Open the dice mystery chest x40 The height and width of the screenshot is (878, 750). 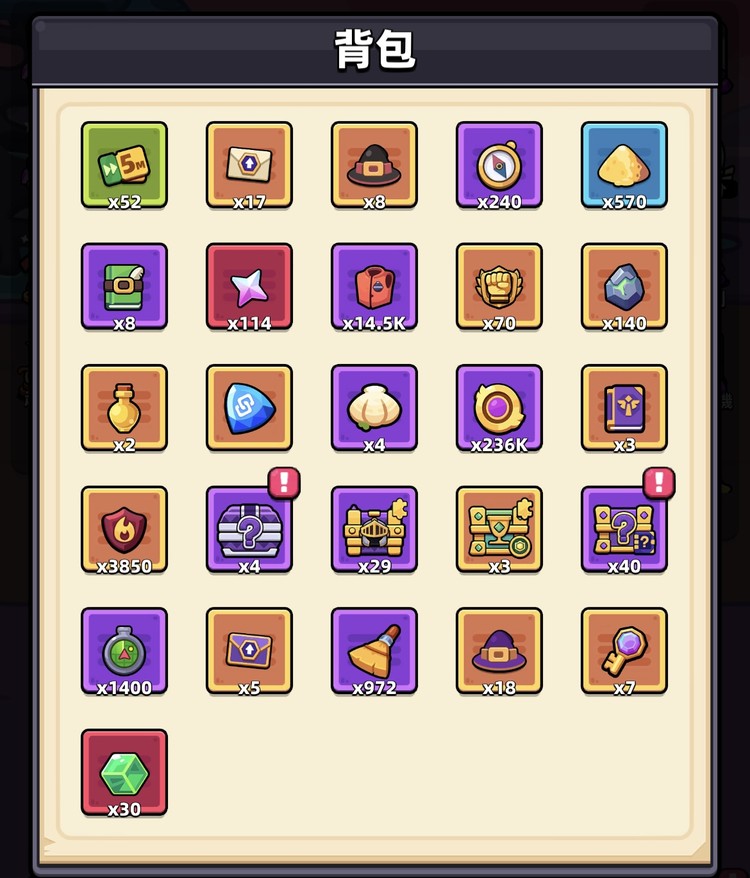coord(624,529)
